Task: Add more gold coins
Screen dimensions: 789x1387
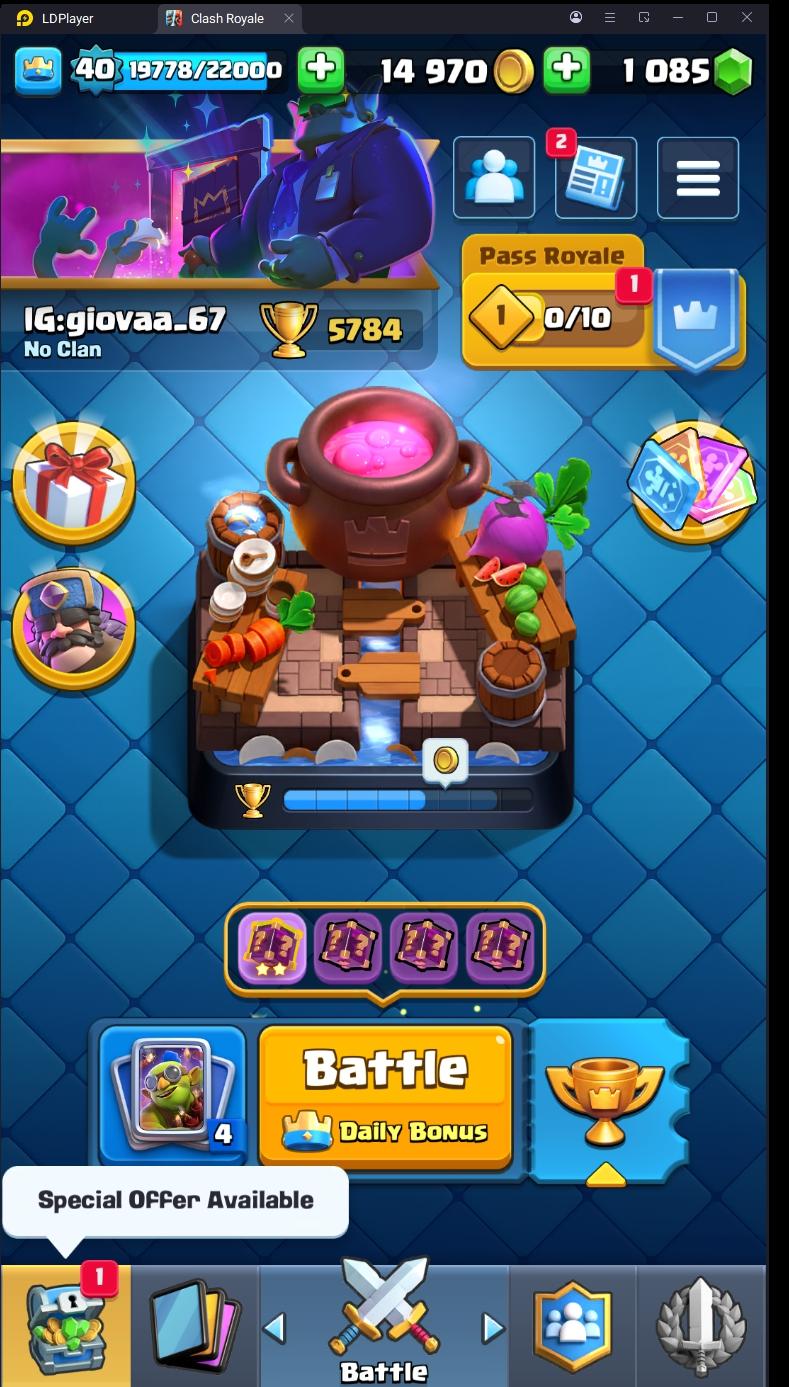Action: click(566, 70)
